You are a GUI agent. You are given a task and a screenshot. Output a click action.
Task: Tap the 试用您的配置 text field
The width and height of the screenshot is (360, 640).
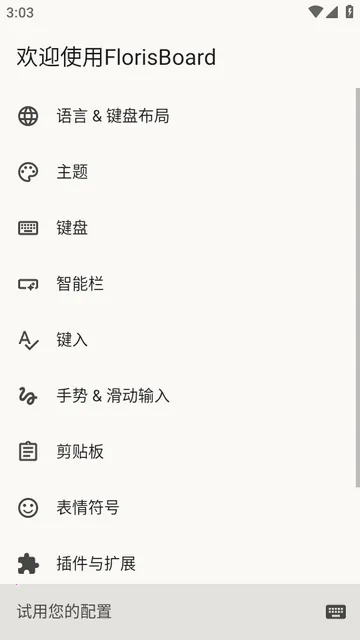point(163,611)
